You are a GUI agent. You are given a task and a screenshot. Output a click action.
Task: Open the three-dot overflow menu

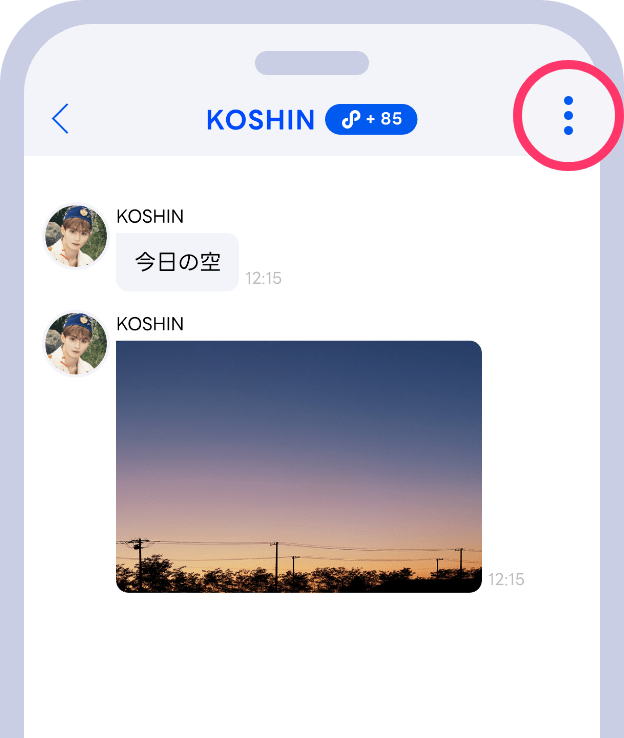point(568,116)
